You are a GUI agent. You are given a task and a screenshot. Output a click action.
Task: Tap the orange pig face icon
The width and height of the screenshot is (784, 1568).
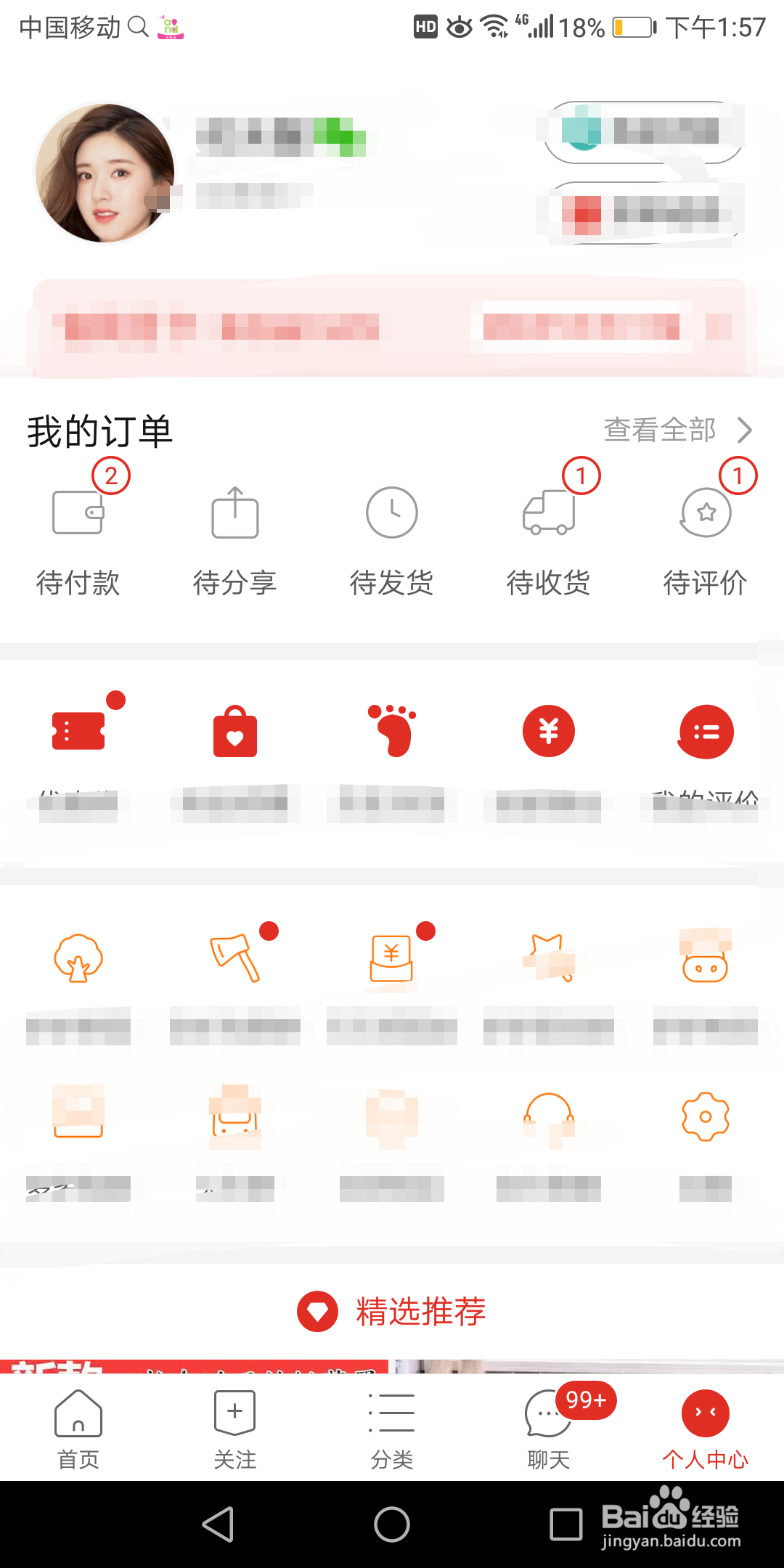coord(705,956)
